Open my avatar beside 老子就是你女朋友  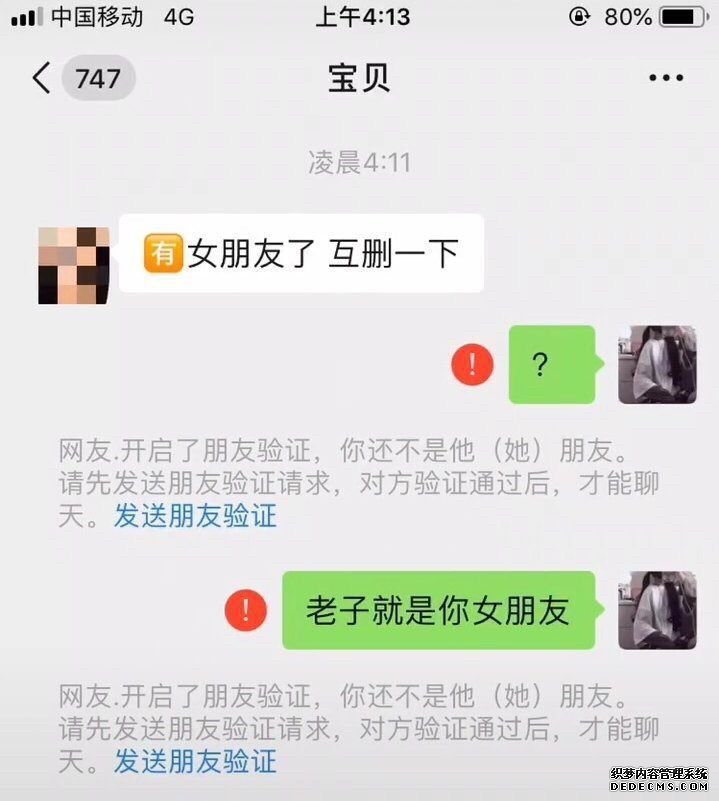coord(656,610)
